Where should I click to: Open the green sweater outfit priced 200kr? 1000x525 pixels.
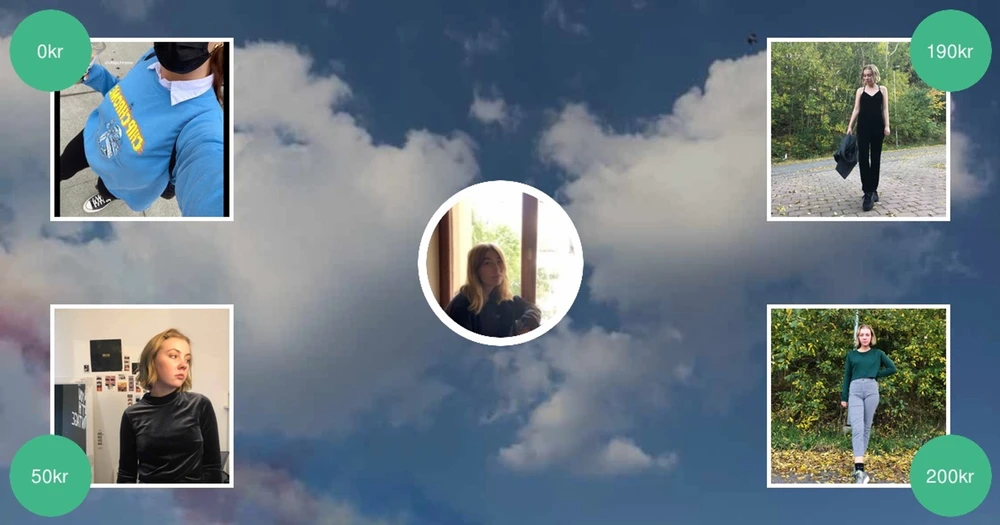858,396
